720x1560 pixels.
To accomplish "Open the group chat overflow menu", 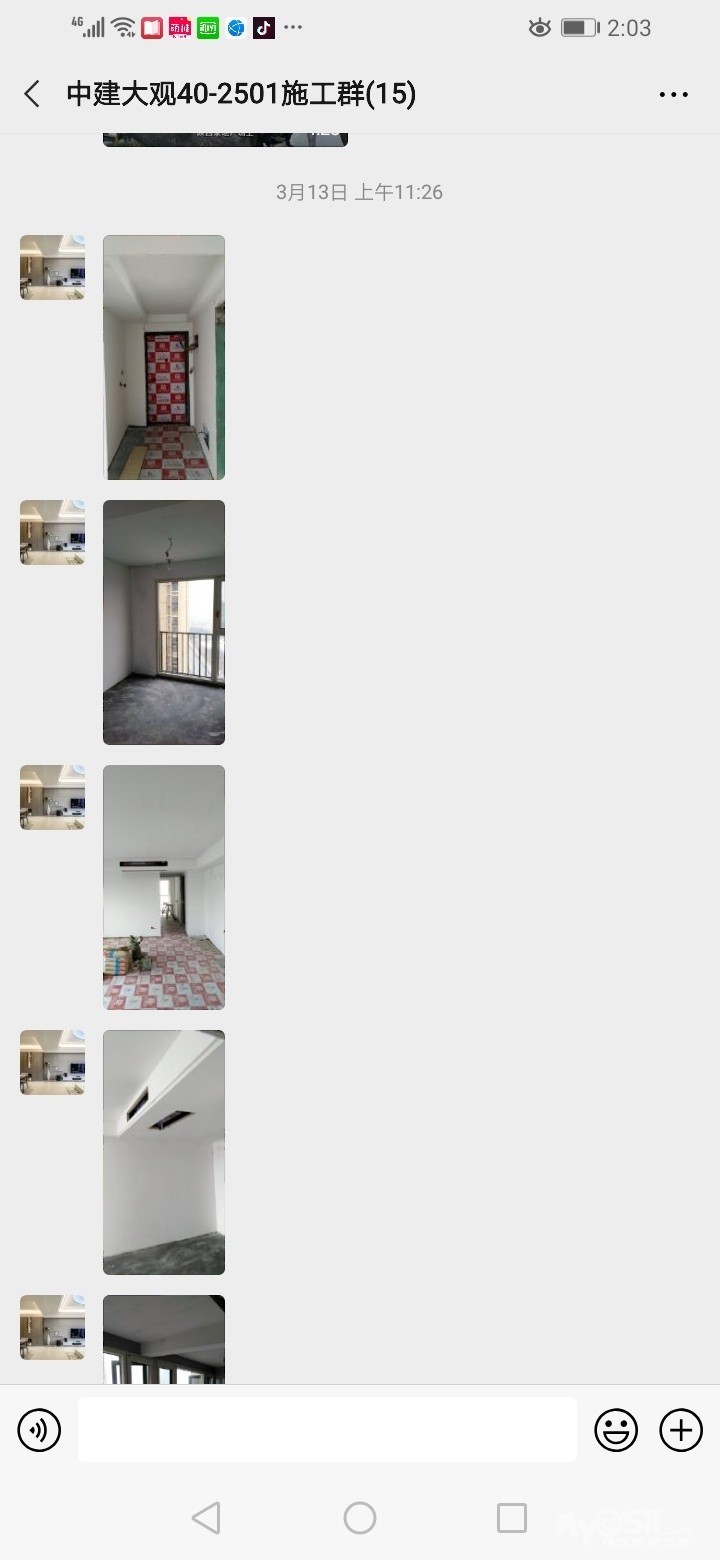I will [674, 94].
